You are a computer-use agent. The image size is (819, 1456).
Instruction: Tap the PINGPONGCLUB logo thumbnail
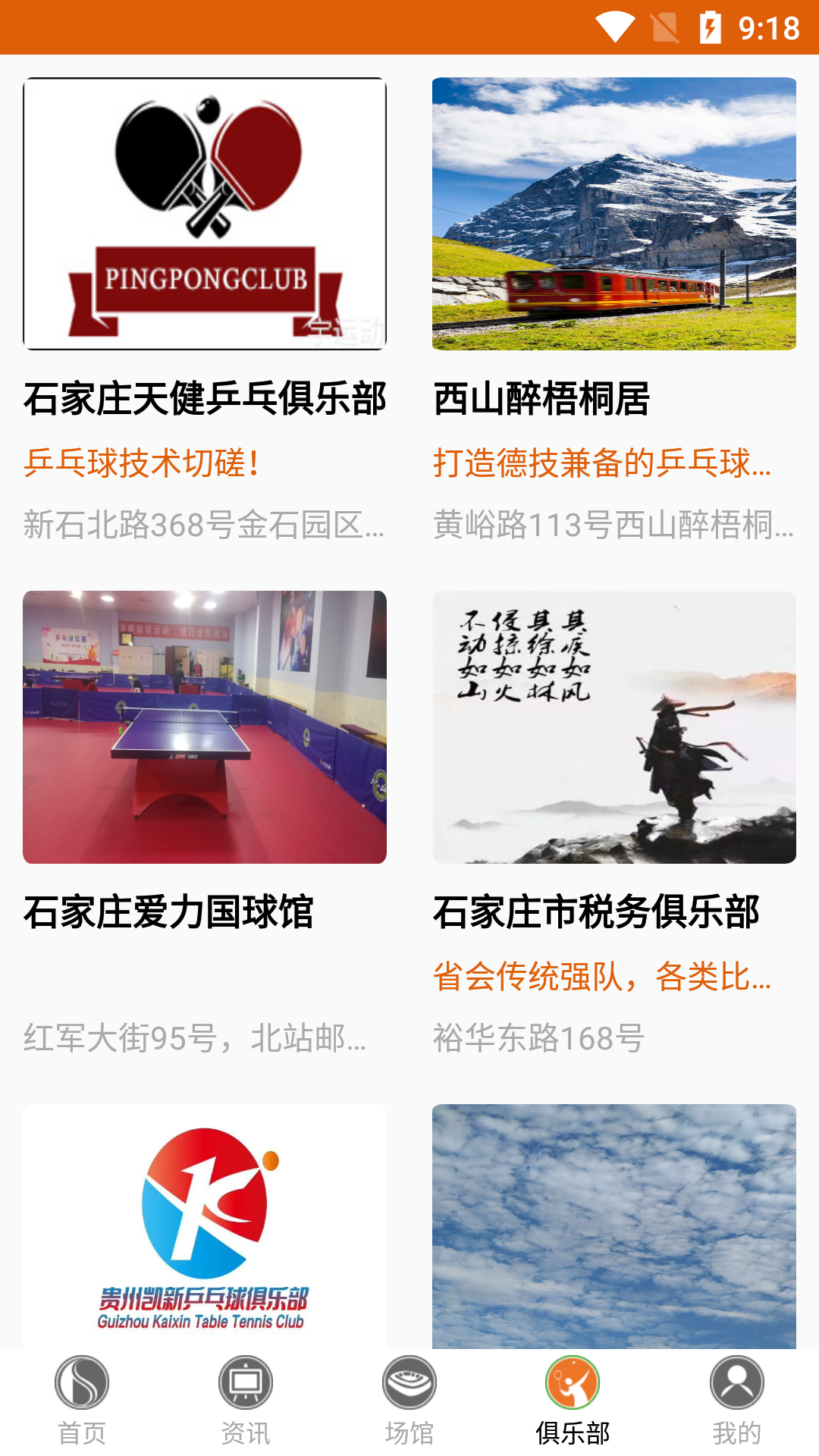coord(205,215)
